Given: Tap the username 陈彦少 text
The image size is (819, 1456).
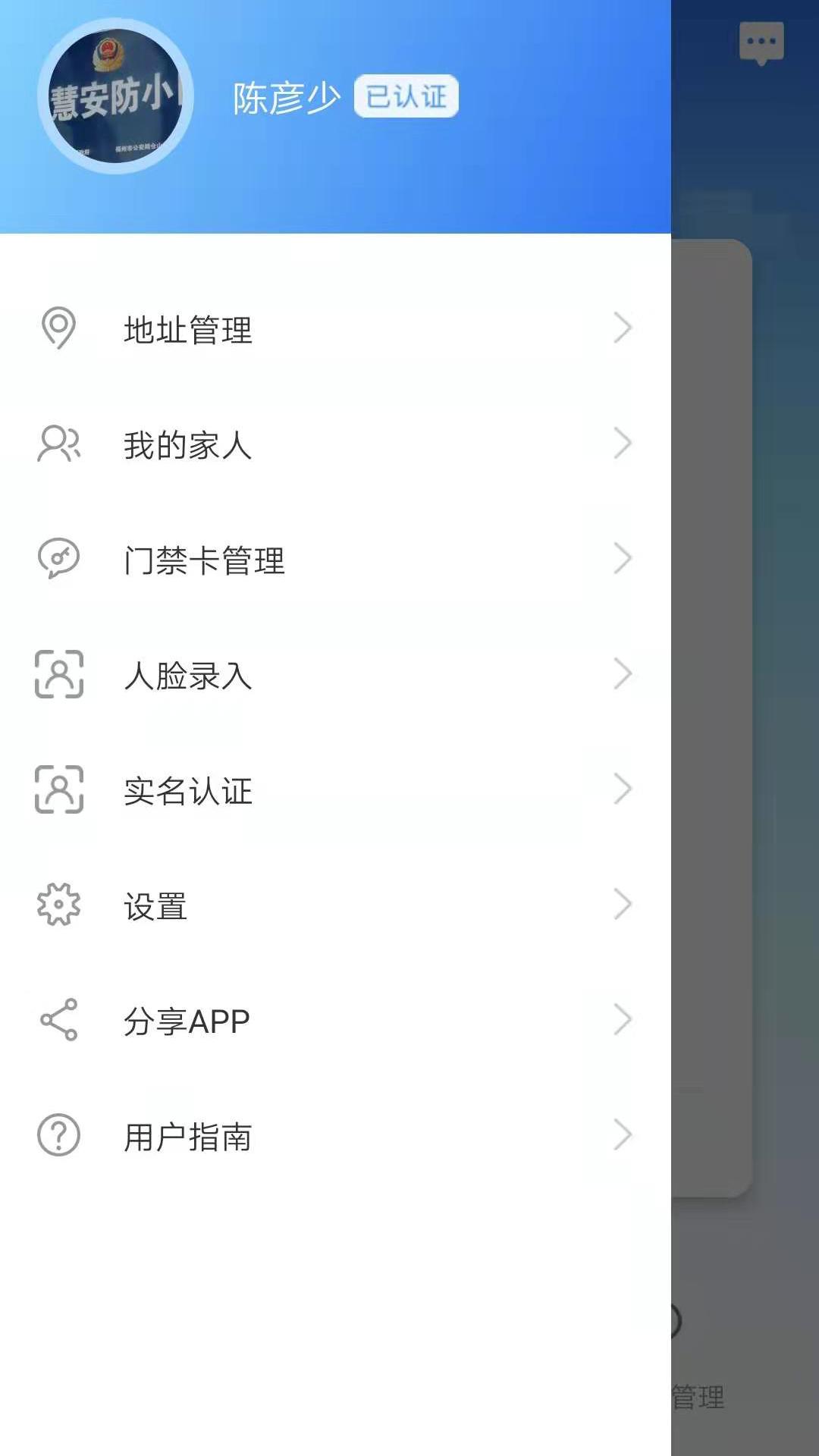Looking at the screenshot, I should coord(287,97).
